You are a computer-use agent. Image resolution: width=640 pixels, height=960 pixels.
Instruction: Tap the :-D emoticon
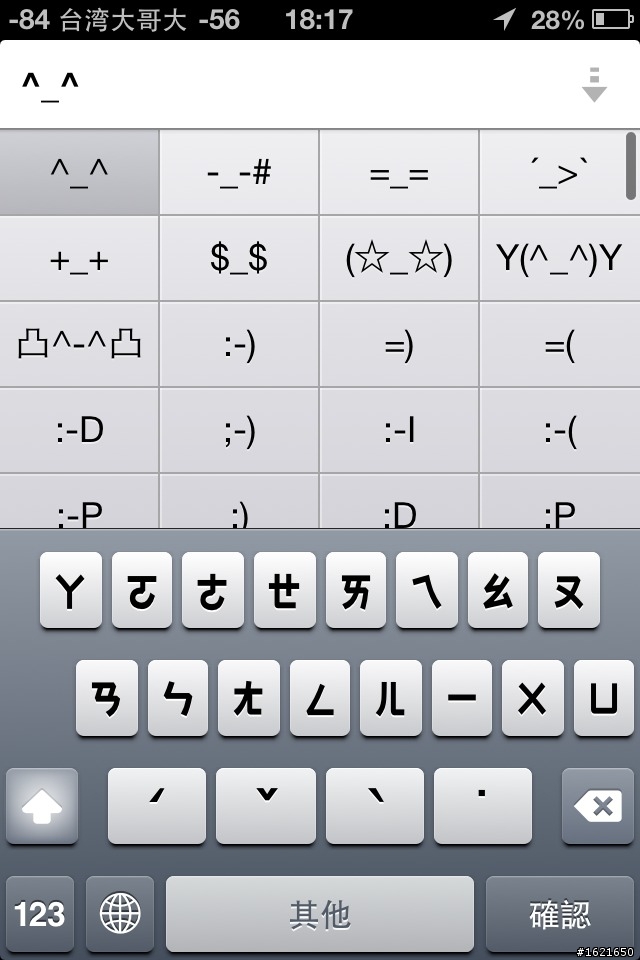click(79, 431)
